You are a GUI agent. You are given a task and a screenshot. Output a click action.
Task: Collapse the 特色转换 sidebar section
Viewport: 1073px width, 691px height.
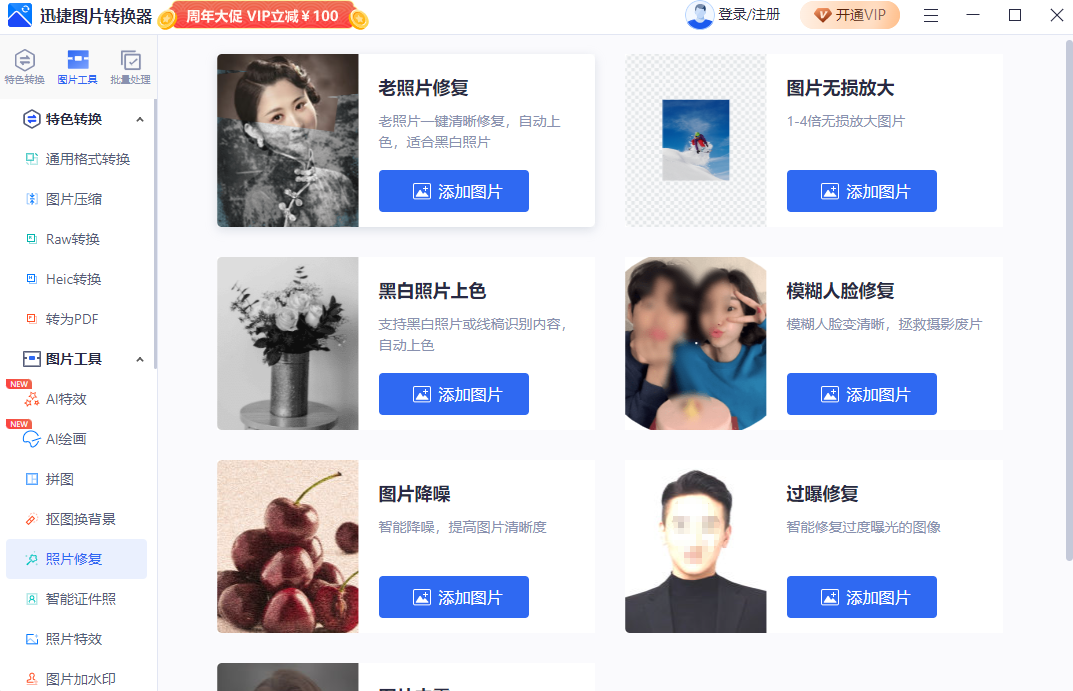tap(139, 120)
